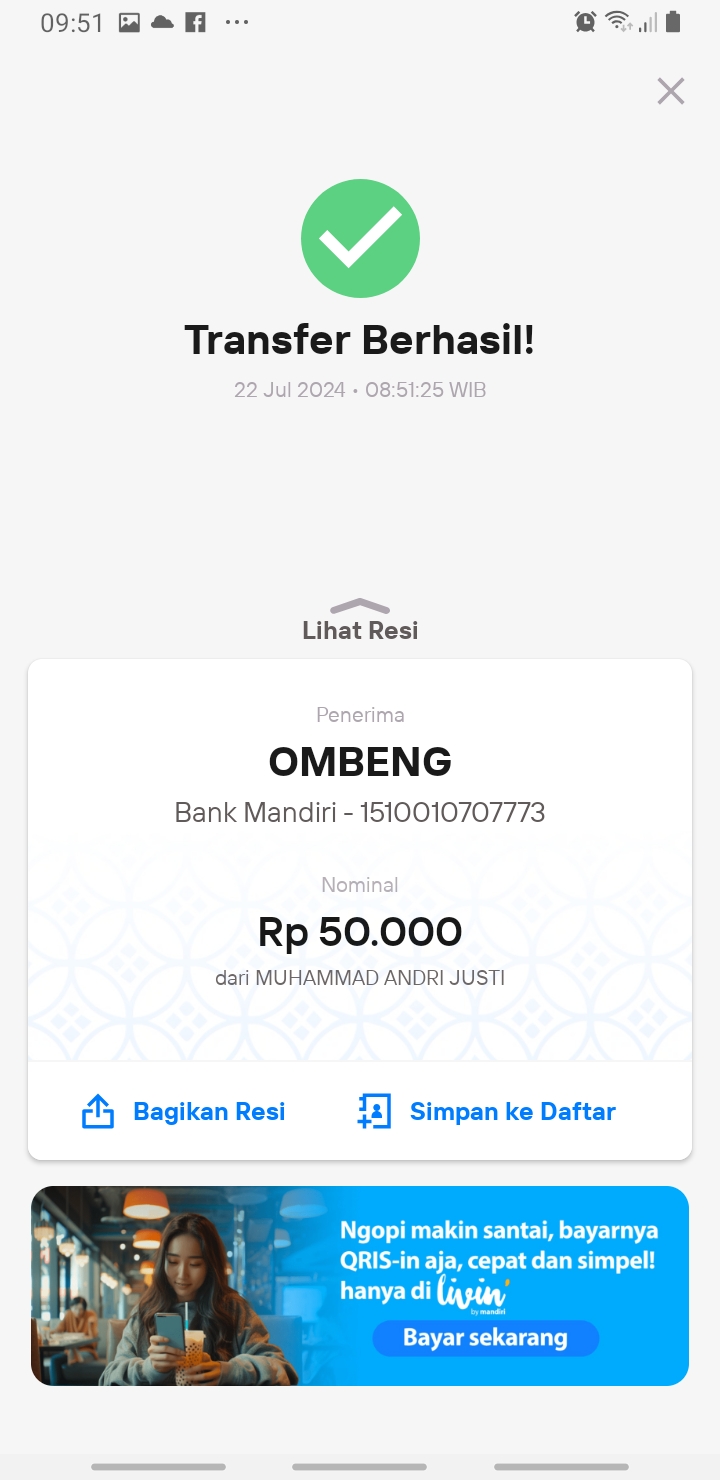Share the receipt via Bagikan Resi
The width and height of the screenshot is (720, 1480).
click(183, 1111)
